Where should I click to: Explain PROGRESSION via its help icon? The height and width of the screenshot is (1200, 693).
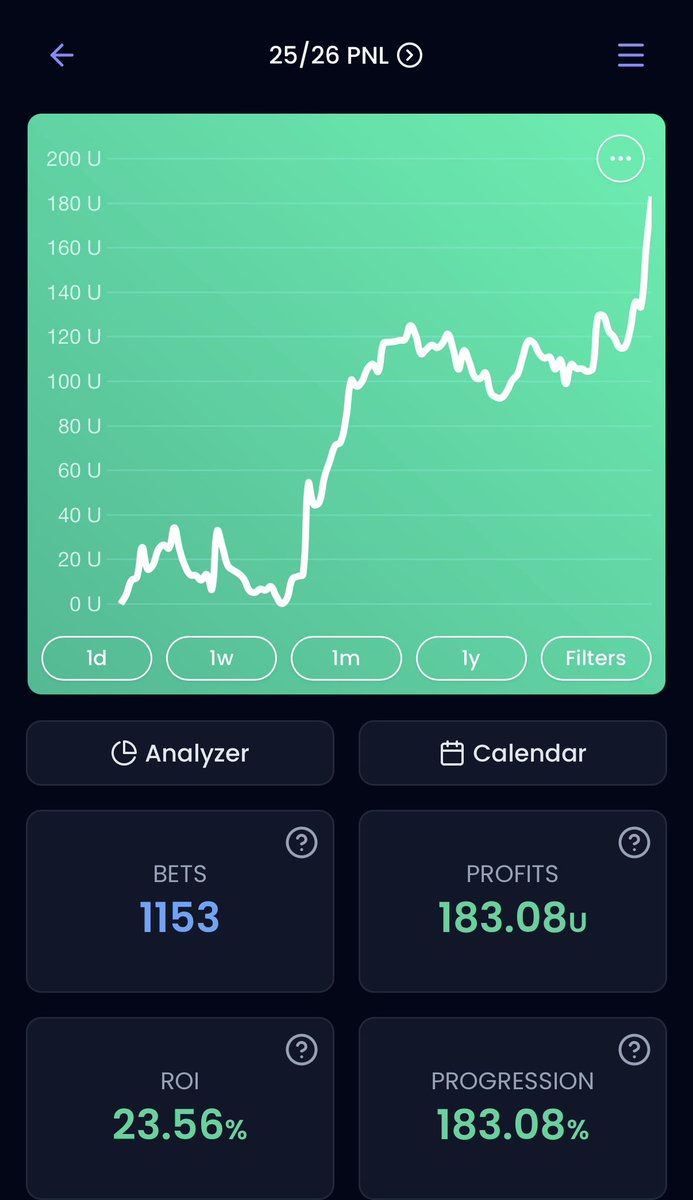[634, 1050]
